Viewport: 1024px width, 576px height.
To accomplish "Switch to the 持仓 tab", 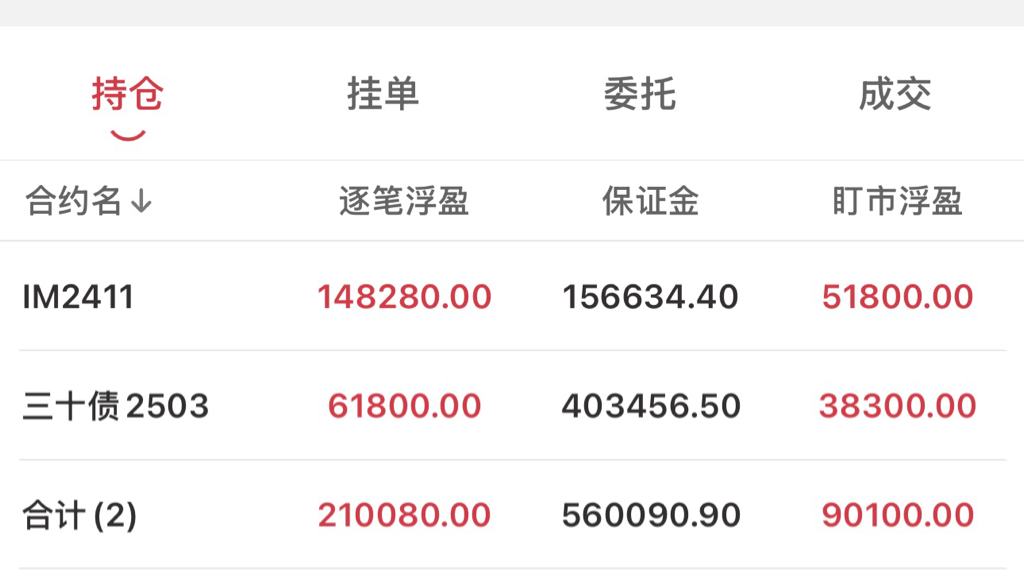I will coord(128,95).
